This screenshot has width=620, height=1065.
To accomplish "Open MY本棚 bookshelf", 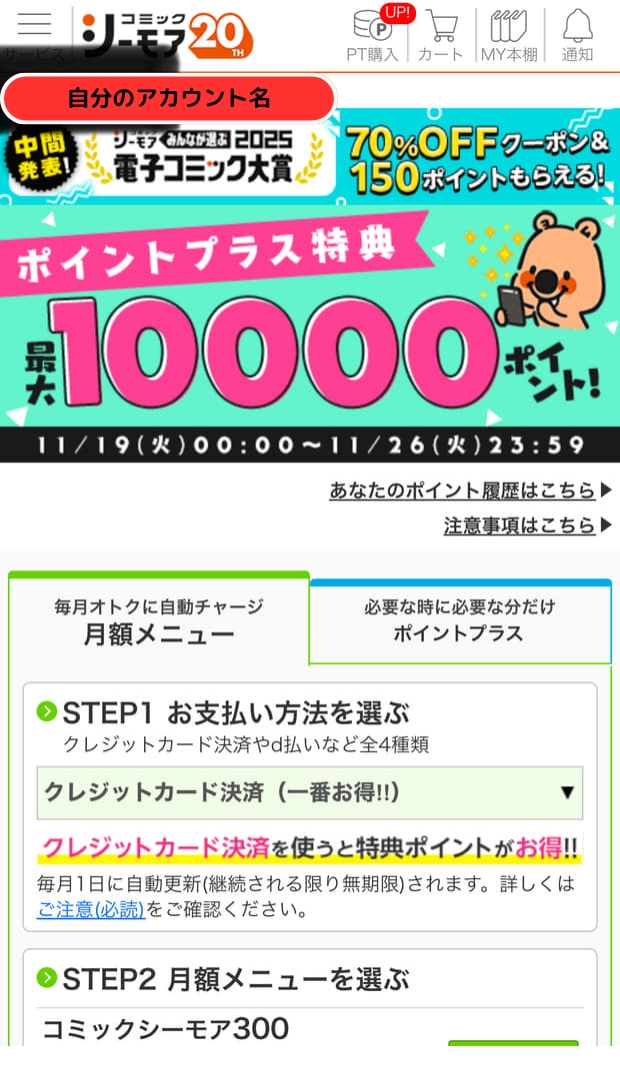I will [509, 35].
